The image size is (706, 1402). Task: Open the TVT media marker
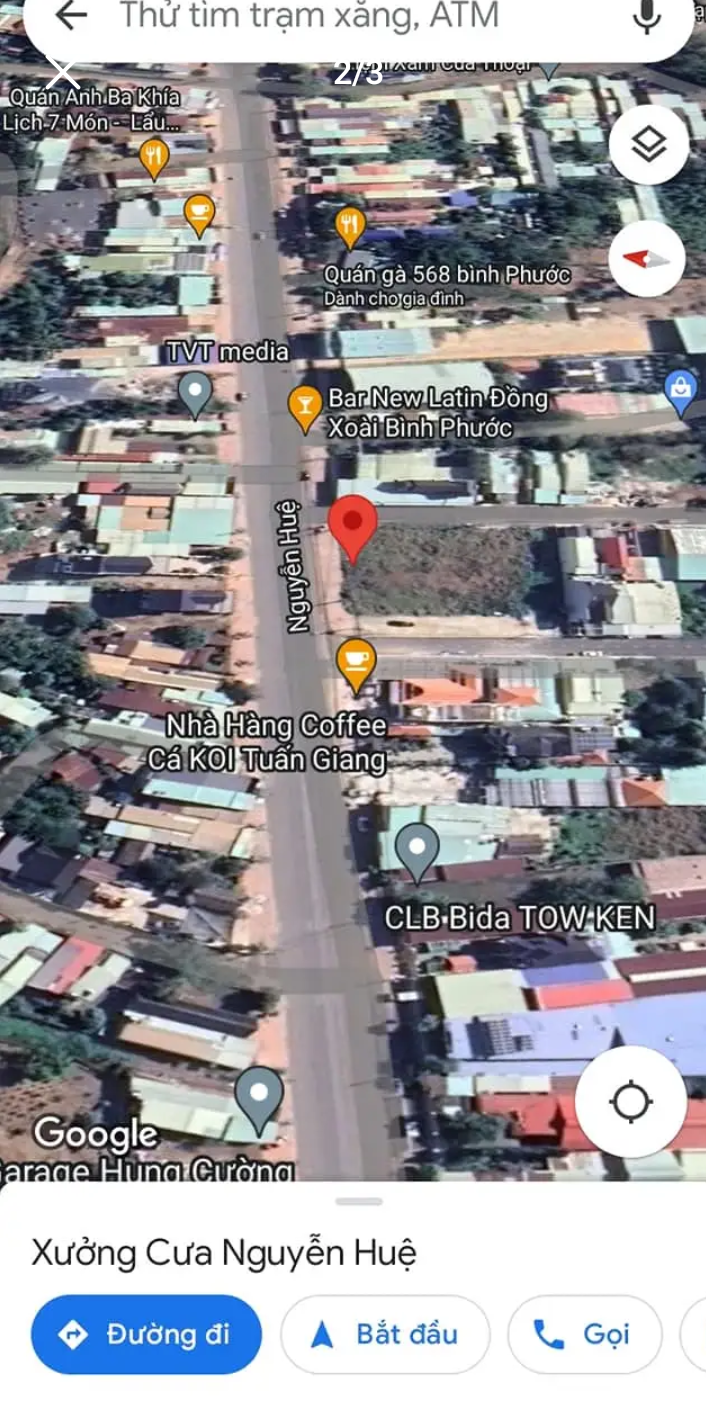point(195,392)
